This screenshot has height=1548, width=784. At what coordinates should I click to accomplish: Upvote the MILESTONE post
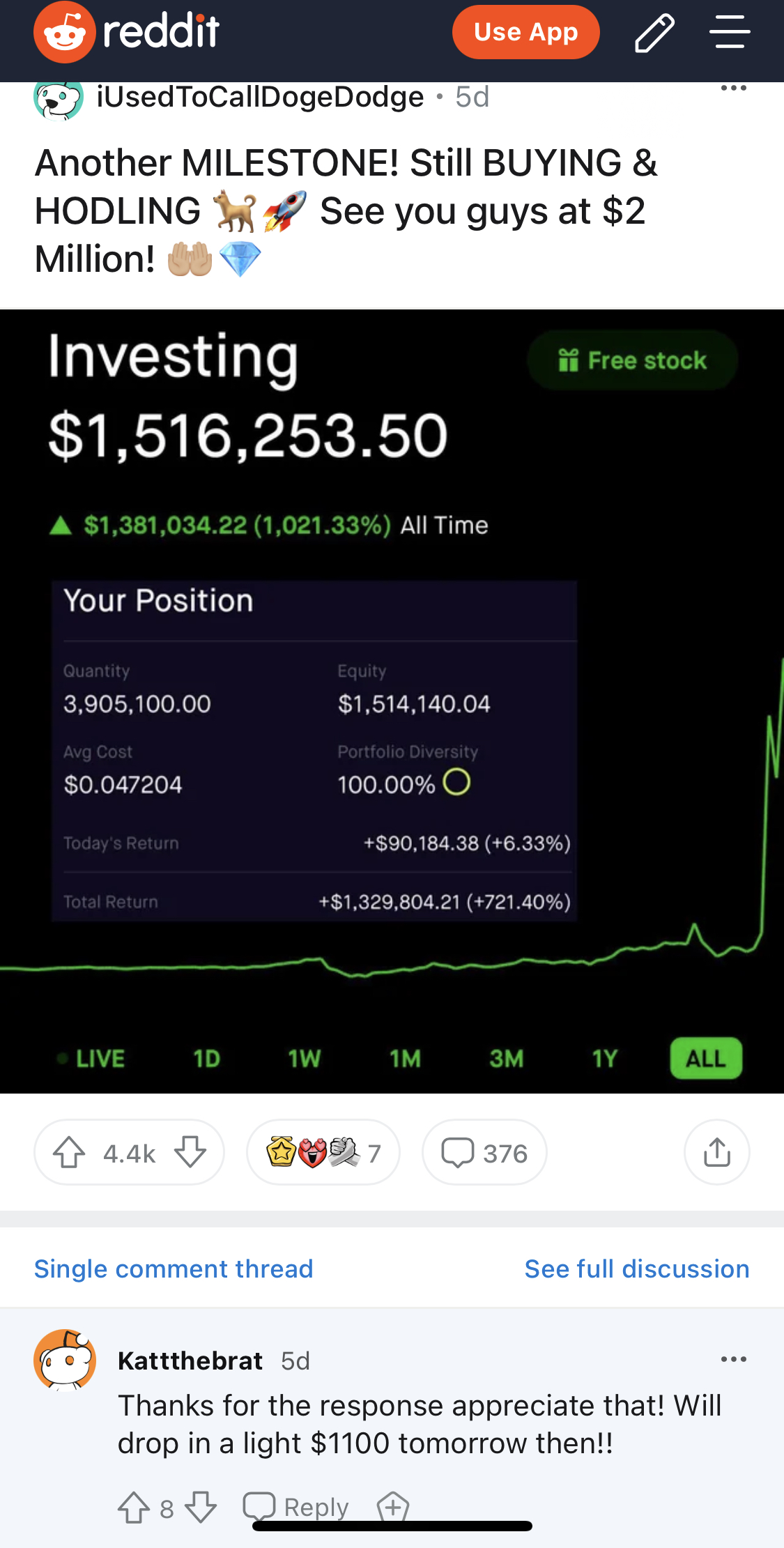coord(69,1152)
